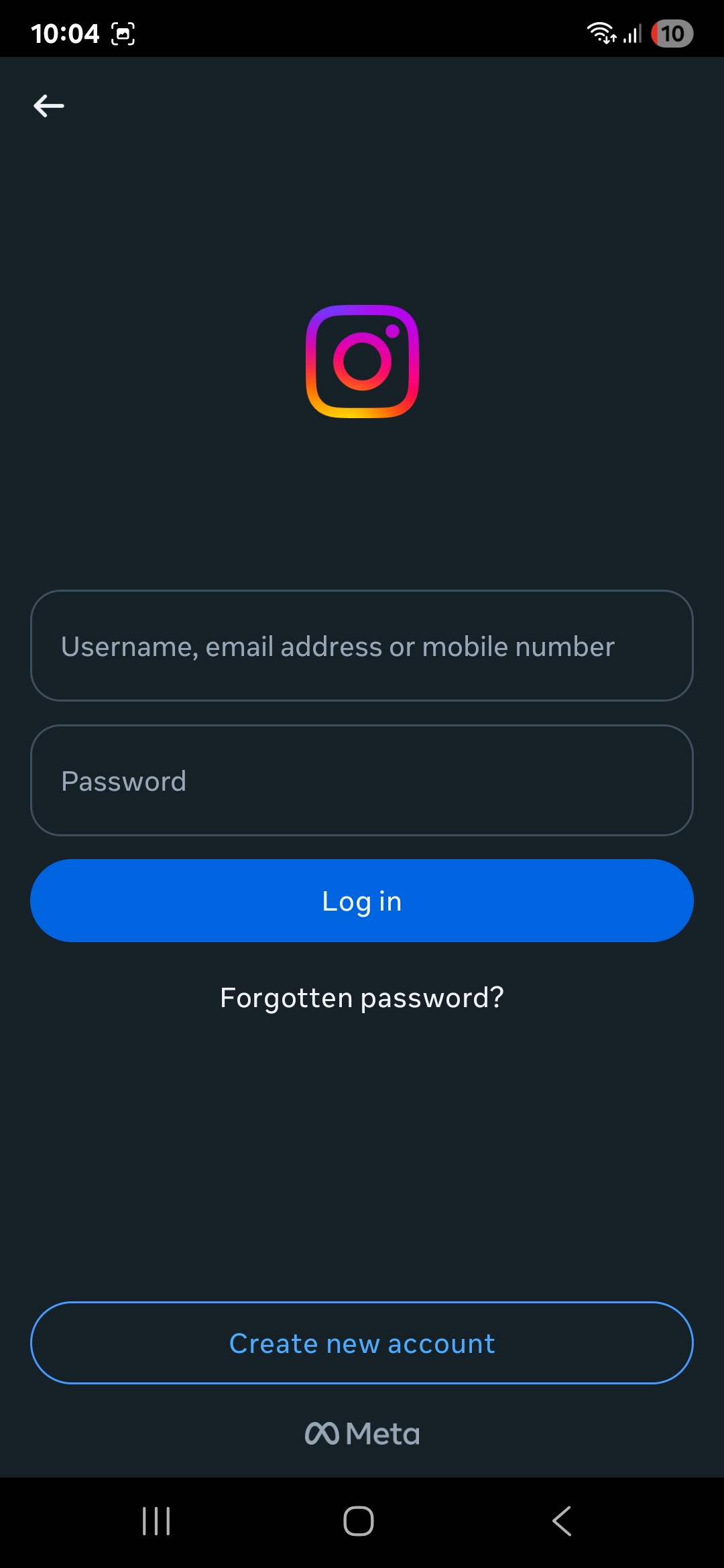Image resolution: width=724 pixels, height=1568 pixels.
Task: Tap the system home button
Action: [359, 1521]
